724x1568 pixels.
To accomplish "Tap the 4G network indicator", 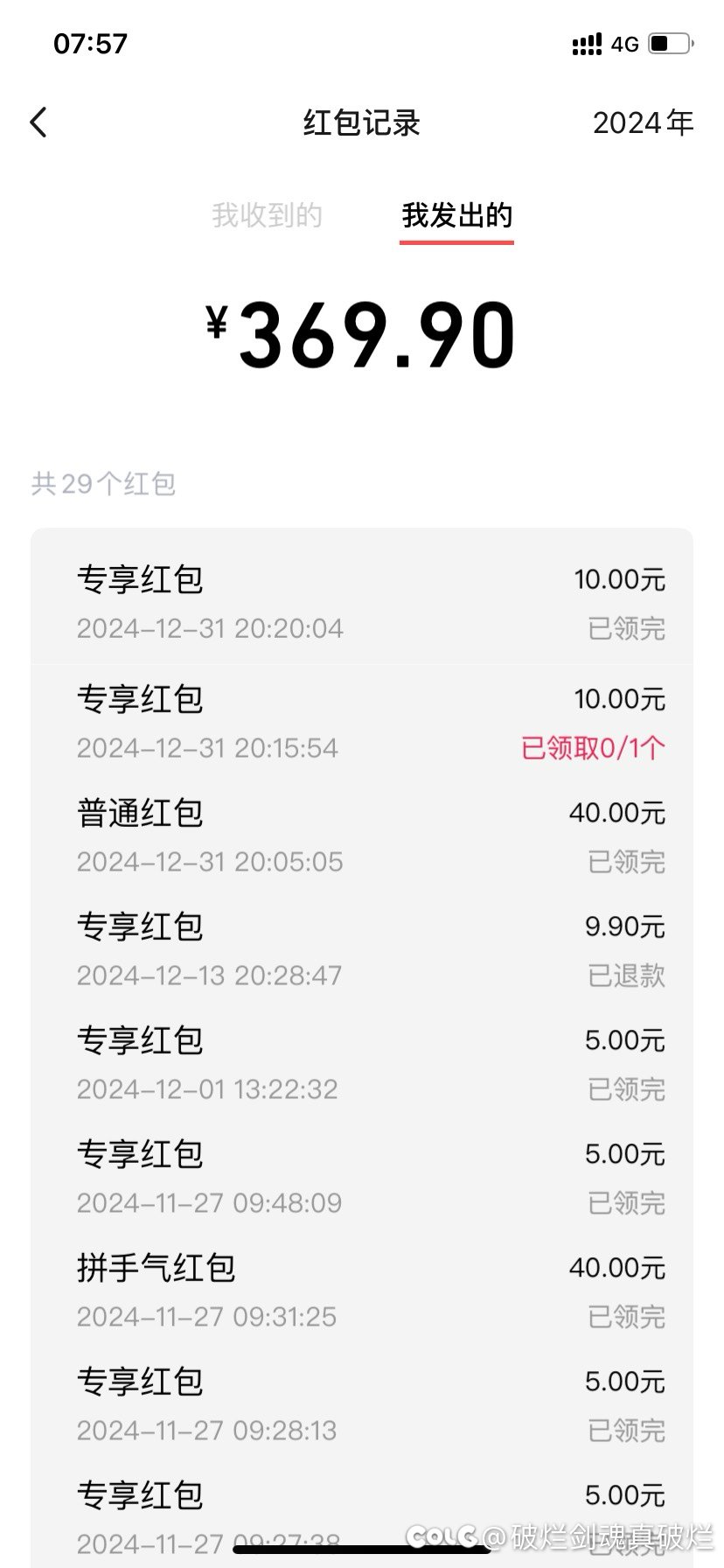I will [626, 44].
